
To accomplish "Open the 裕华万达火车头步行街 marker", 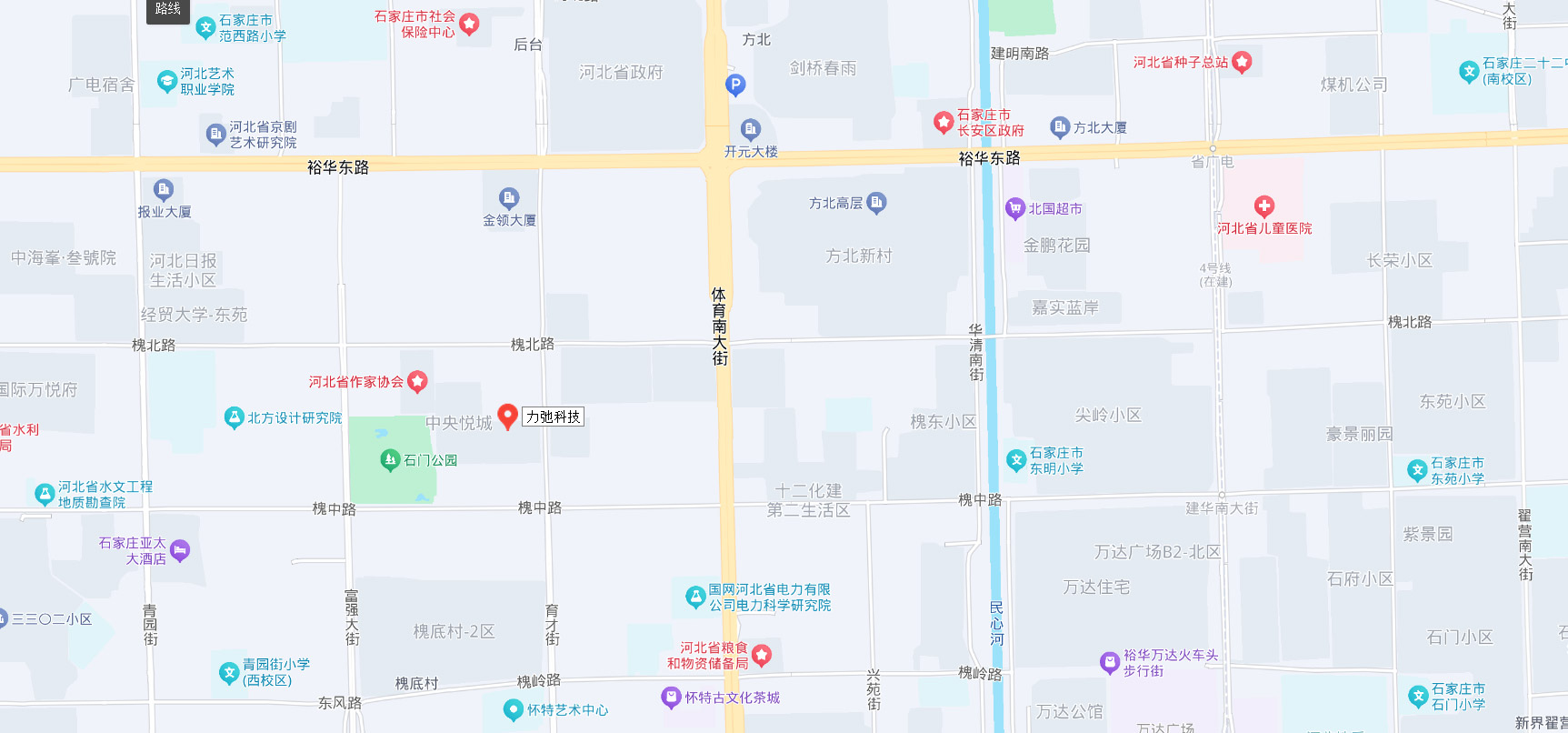I will click(x=1109, y=662).
